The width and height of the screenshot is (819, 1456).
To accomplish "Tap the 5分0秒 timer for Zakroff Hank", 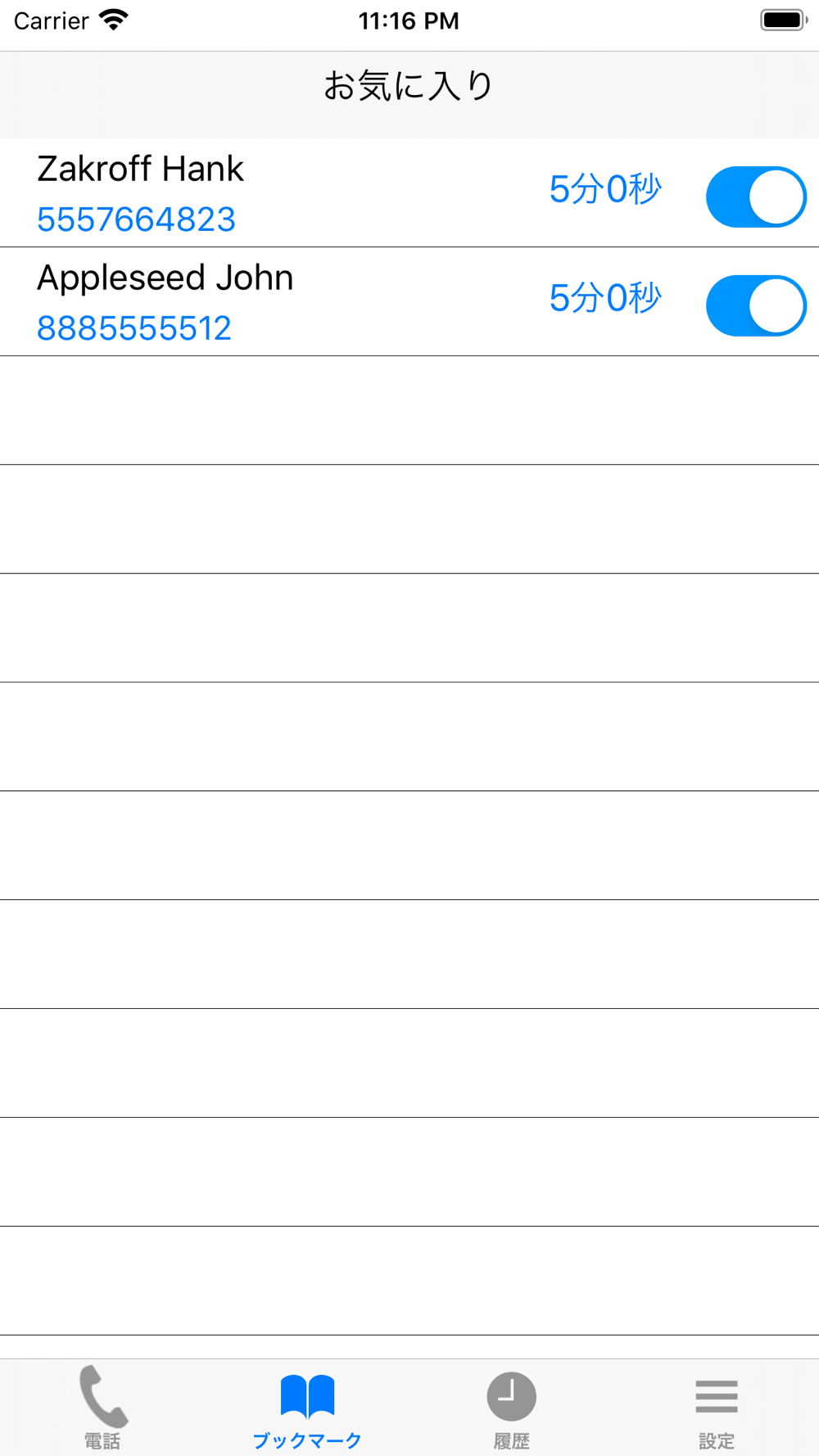I will tap(605, 189).
